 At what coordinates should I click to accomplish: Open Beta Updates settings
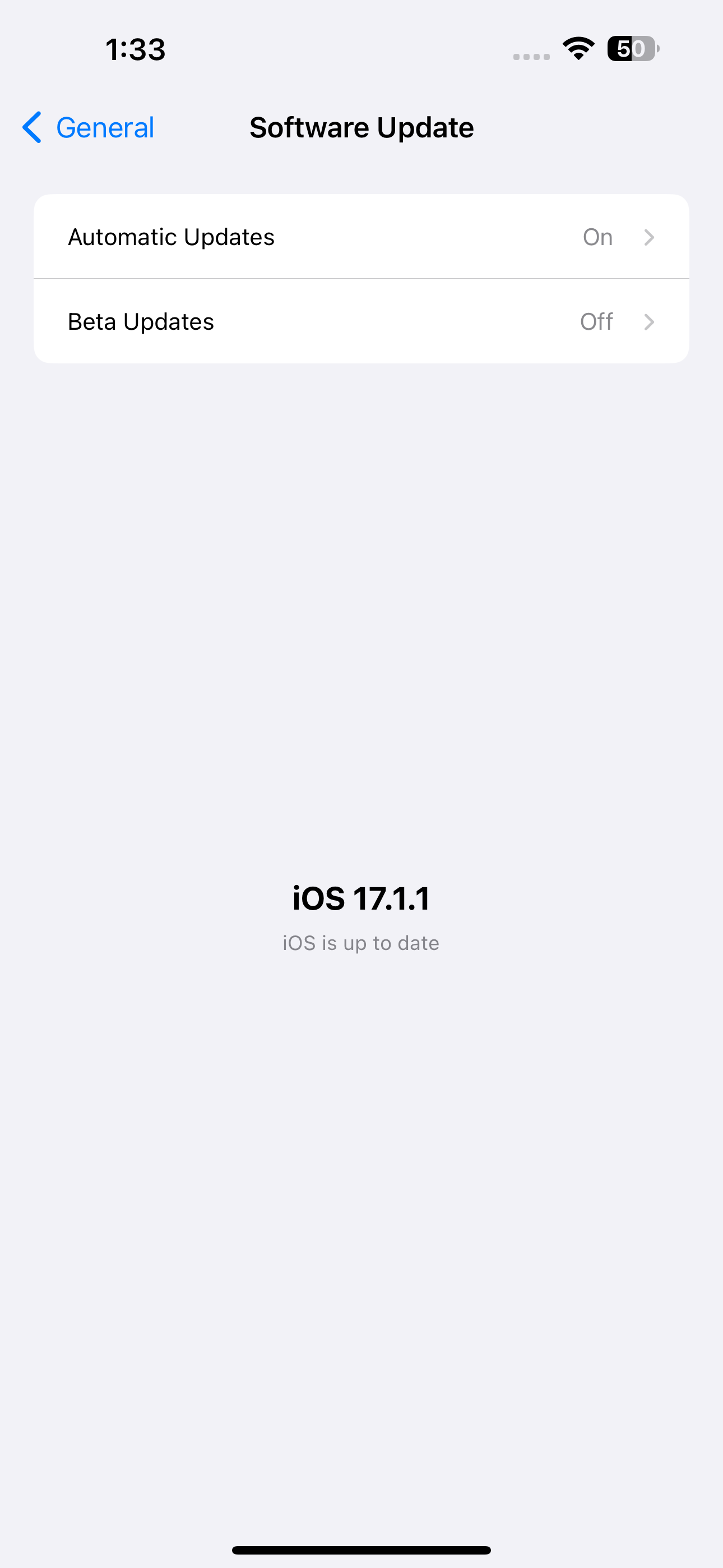point(361,321)
